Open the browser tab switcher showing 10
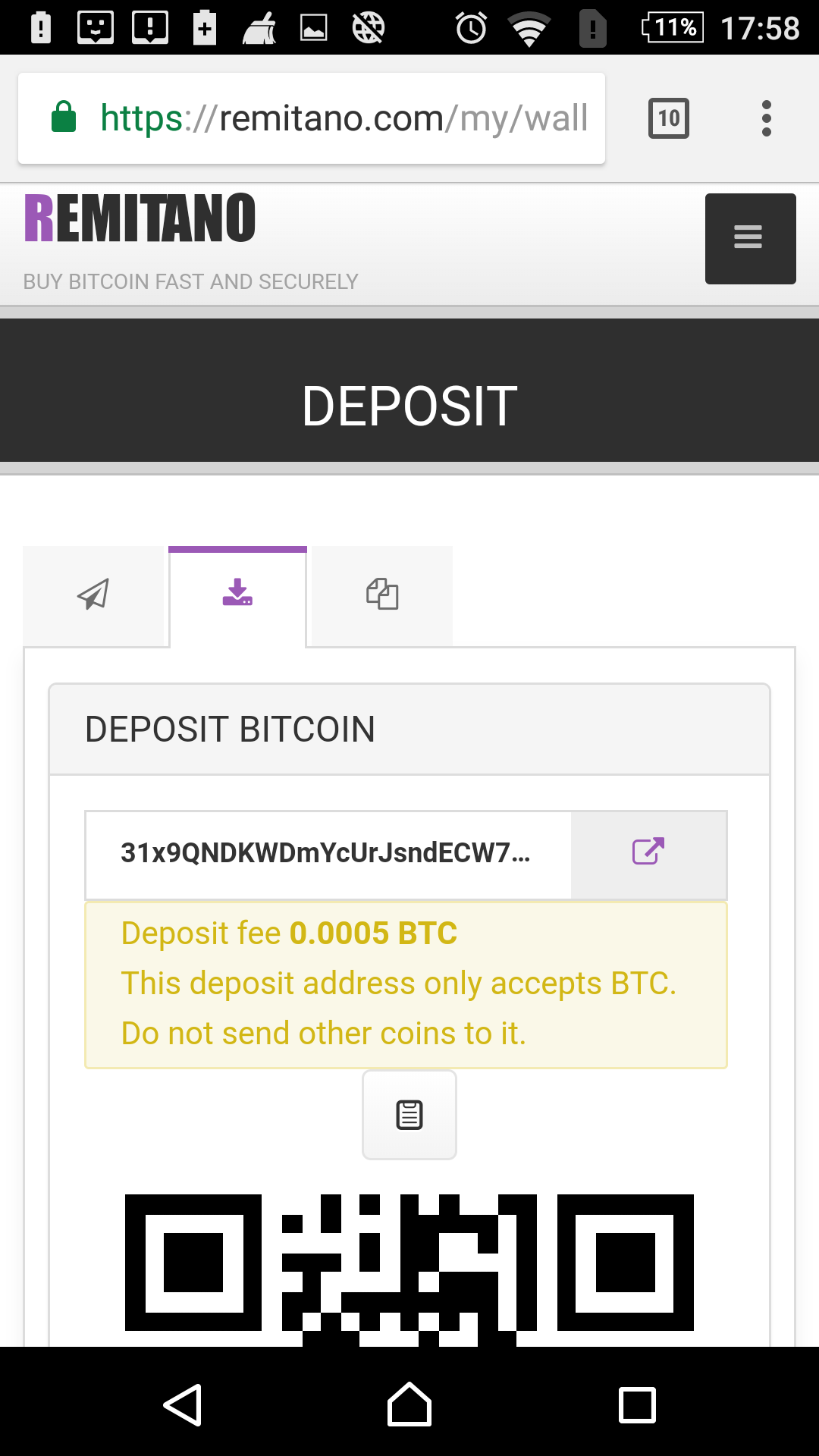 (x=669, y=118)
